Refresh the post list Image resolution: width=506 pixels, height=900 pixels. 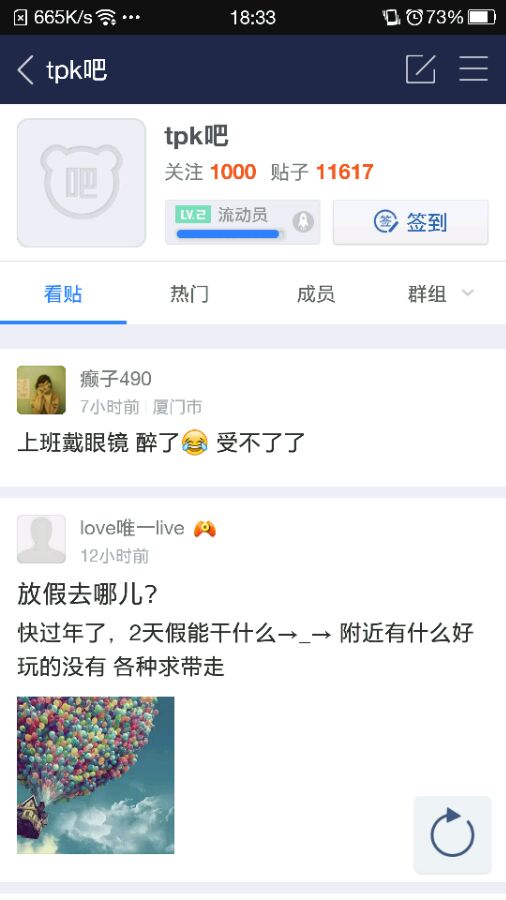tap(453, 835)
